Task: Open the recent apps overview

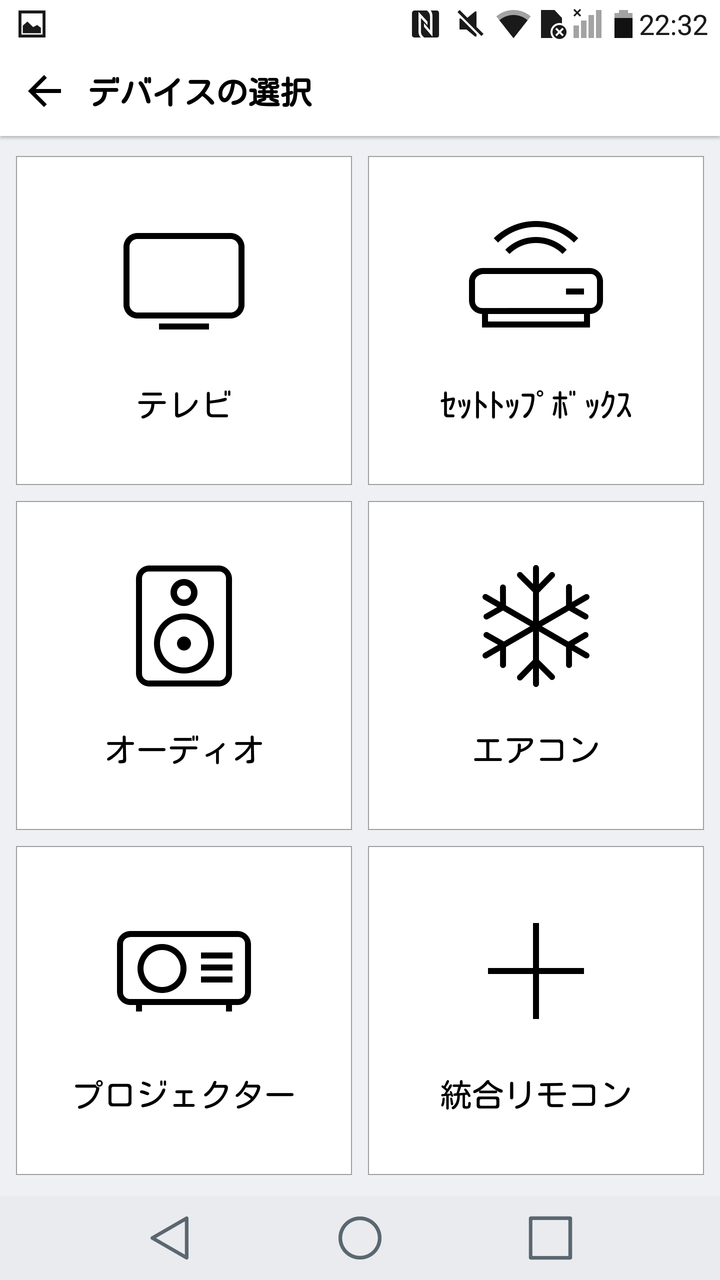Action: (550, 1238)
